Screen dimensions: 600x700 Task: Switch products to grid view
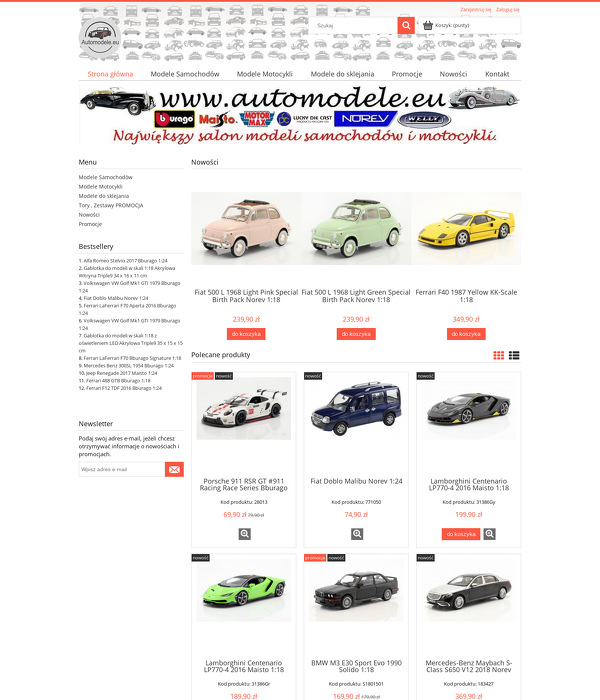[498, 355]
